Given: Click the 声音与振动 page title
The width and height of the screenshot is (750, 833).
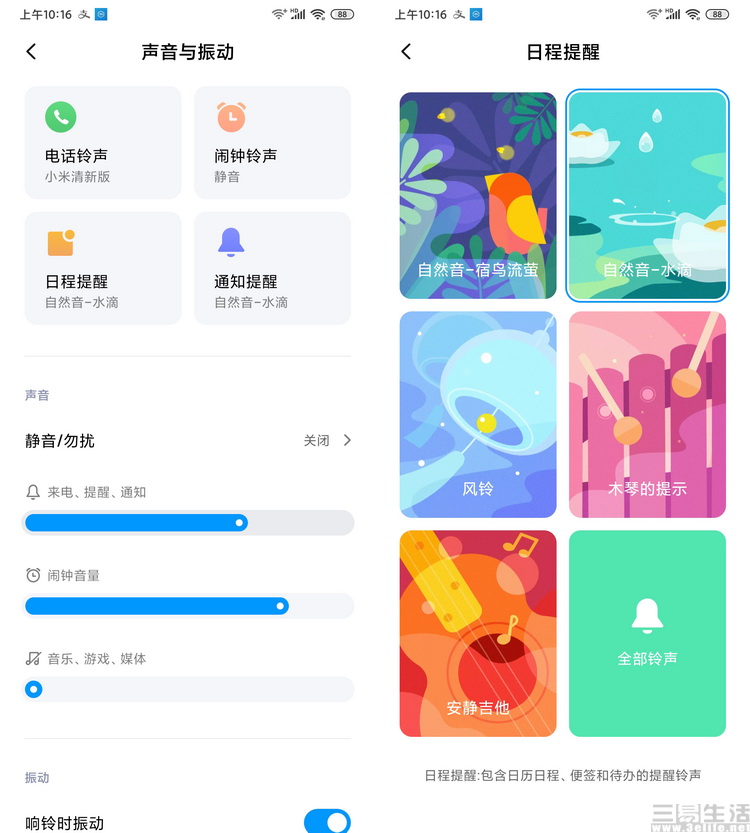Looking at the screenshot, I should [x=187, y=52].
